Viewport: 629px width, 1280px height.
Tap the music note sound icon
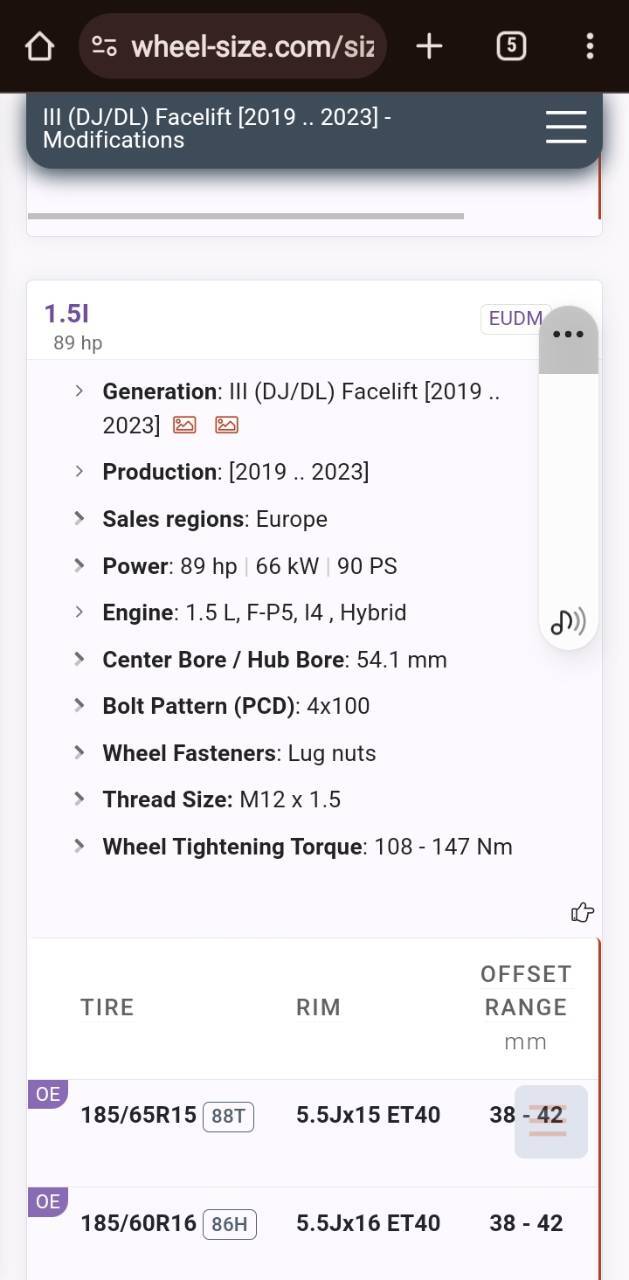(568, 622)
